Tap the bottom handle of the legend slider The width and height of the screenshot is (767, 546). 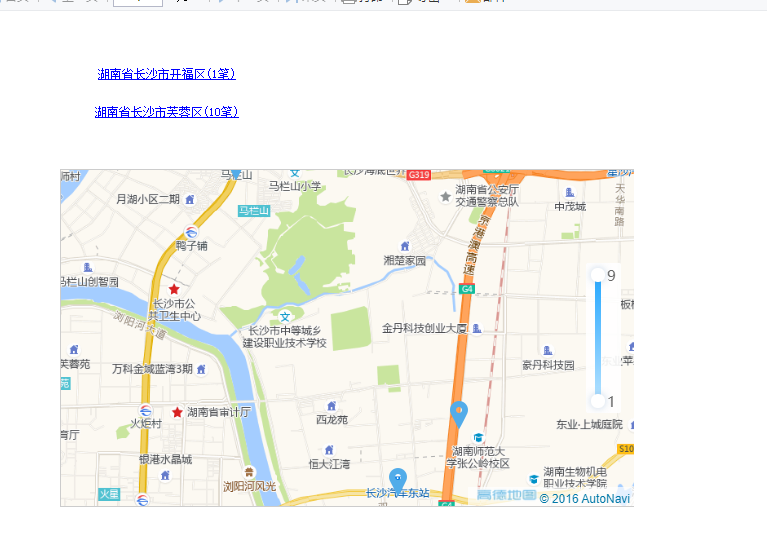(x=598, y=401)
